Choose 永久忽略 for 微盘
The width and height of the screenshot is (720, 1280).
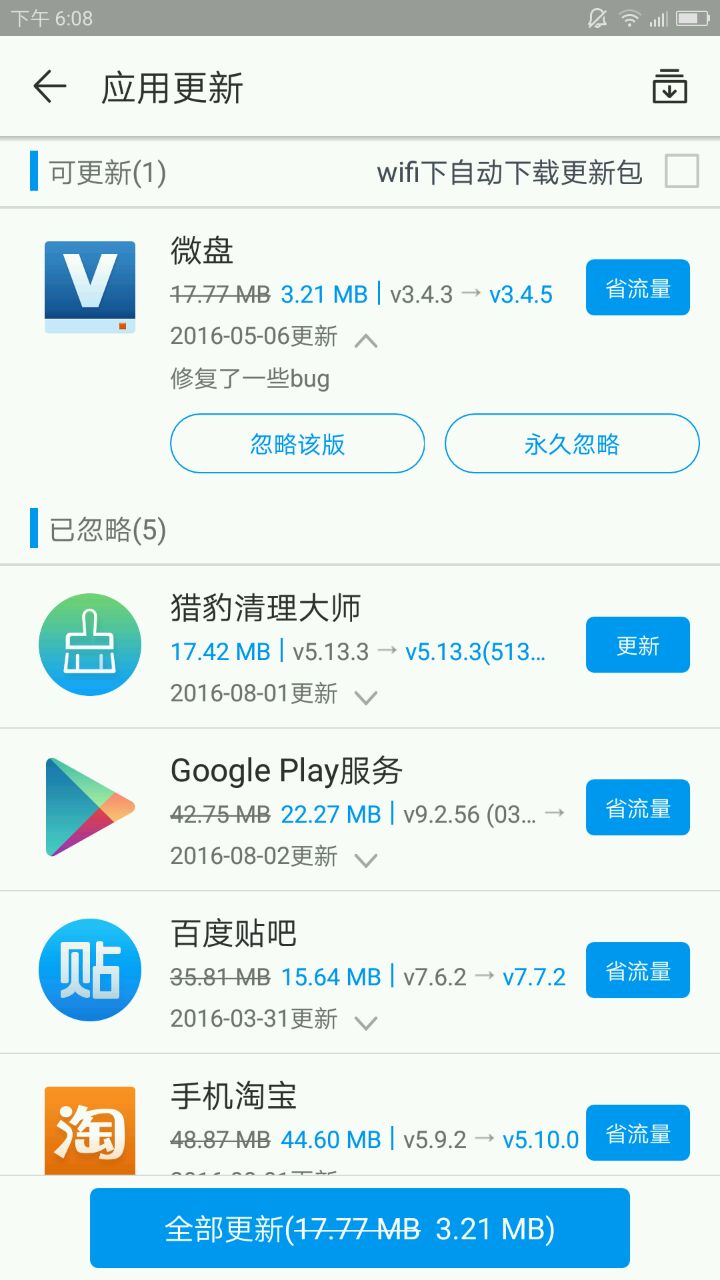571,443
